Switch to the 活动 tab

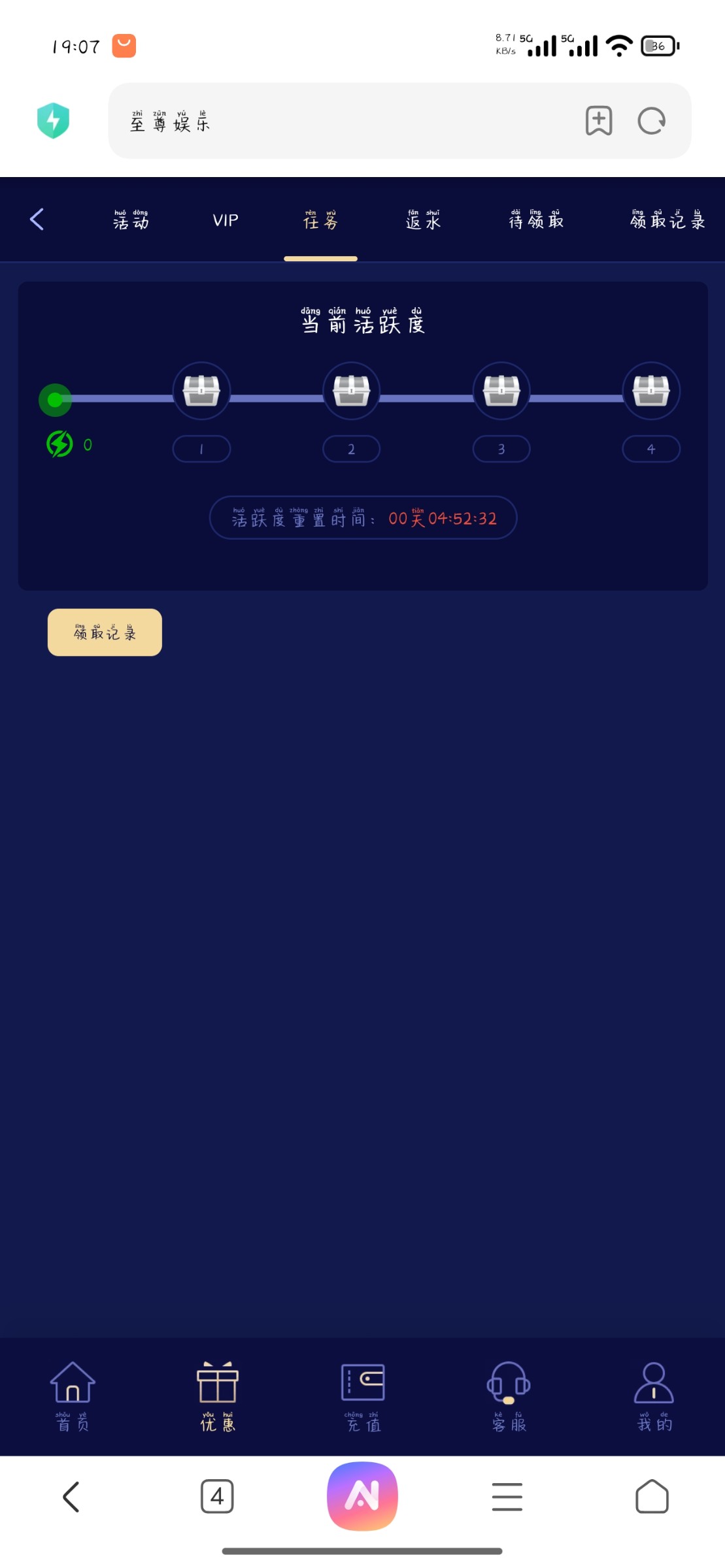click(x=131, y=220)
